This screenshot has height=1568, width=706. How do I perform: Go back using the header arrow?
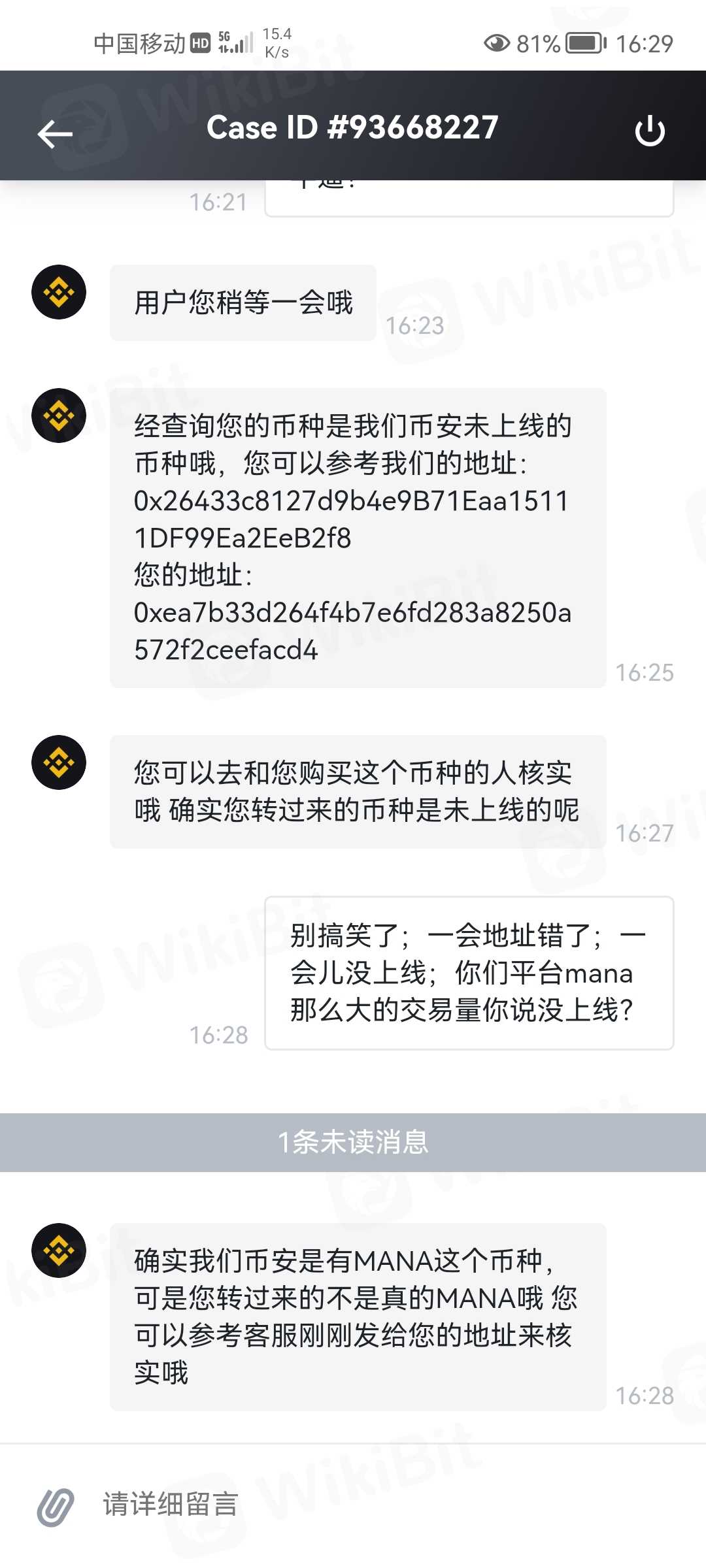[x=55, y=134]
